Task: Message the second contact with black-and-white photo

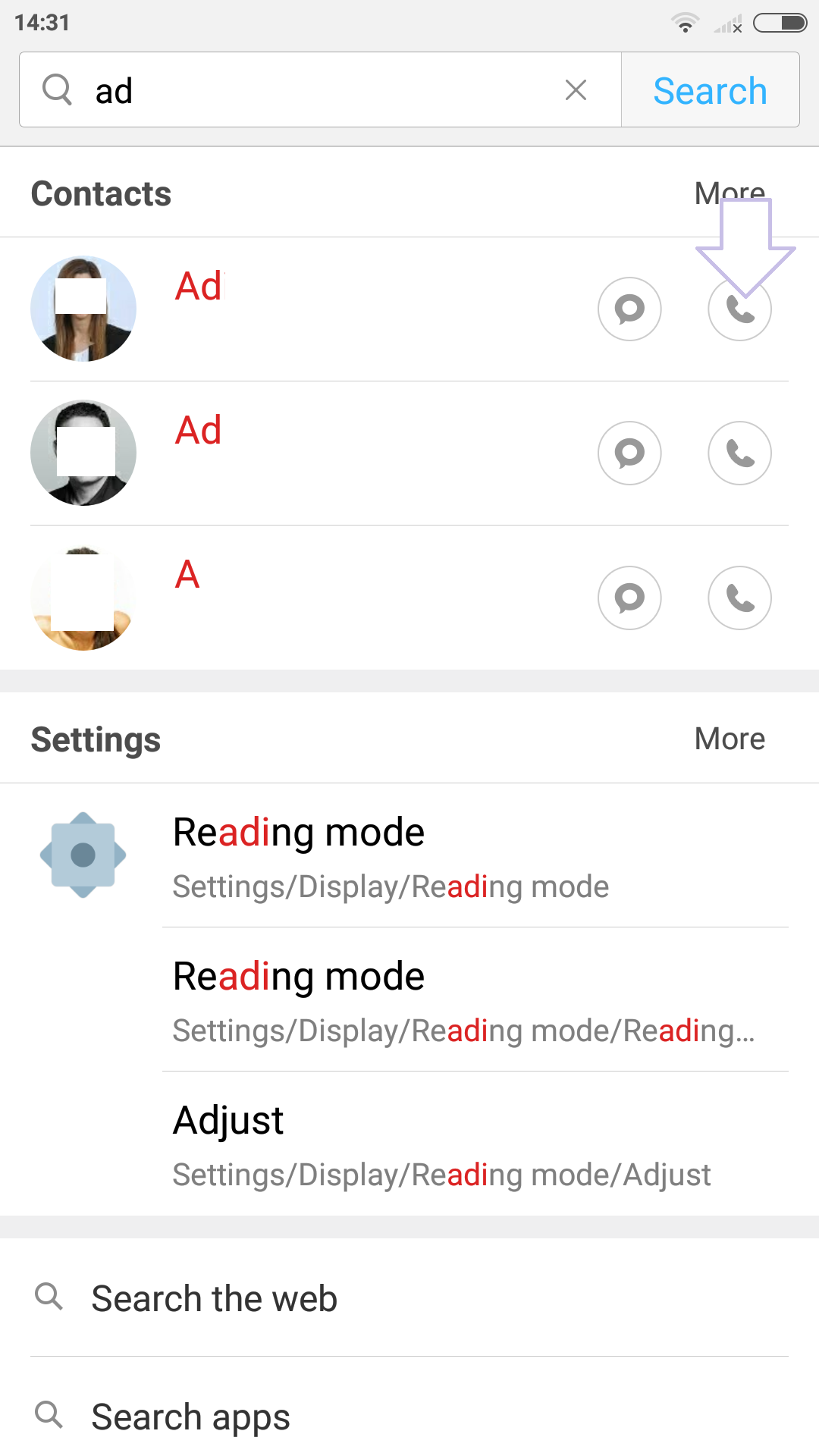Action: (629, 453)
